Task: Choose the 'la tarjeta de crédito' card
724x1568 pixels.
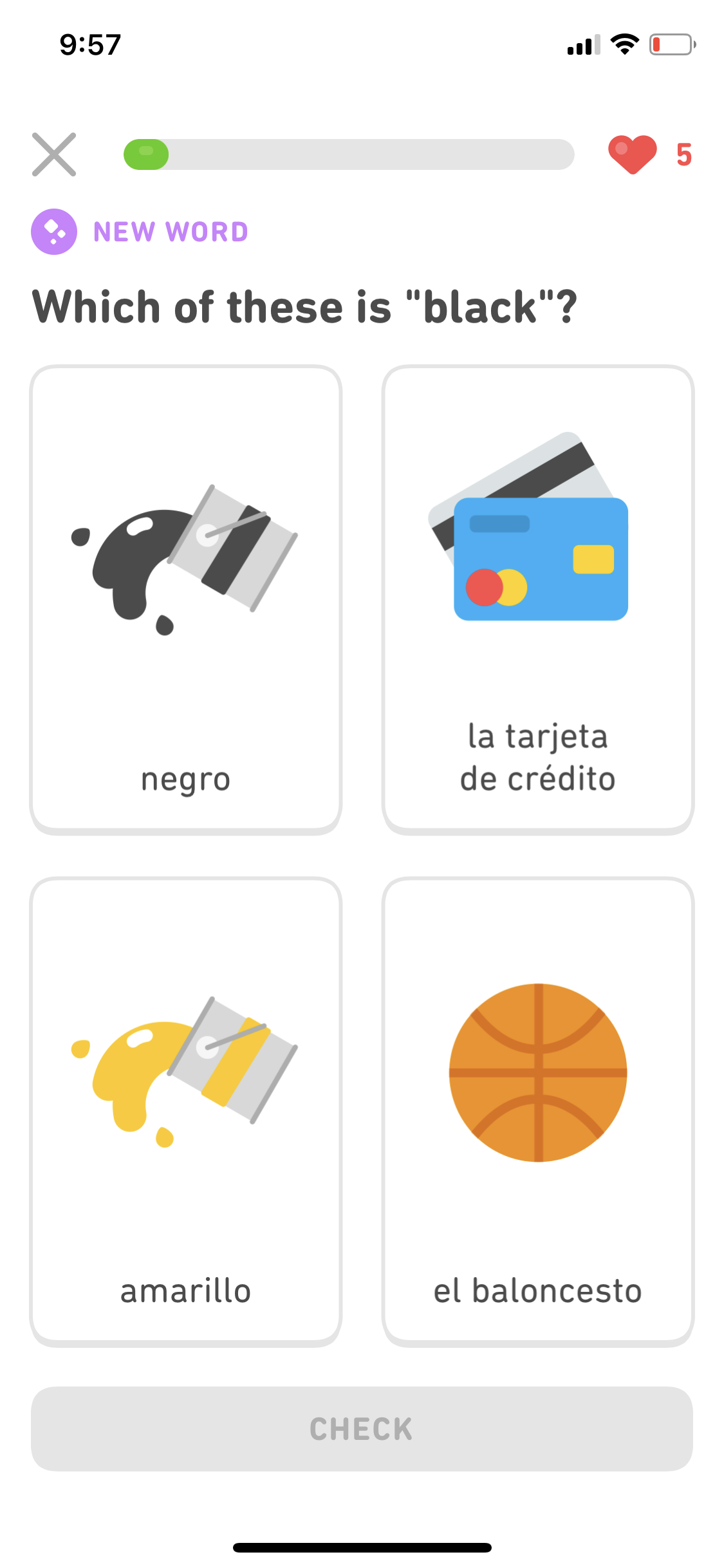Action: 538,599
